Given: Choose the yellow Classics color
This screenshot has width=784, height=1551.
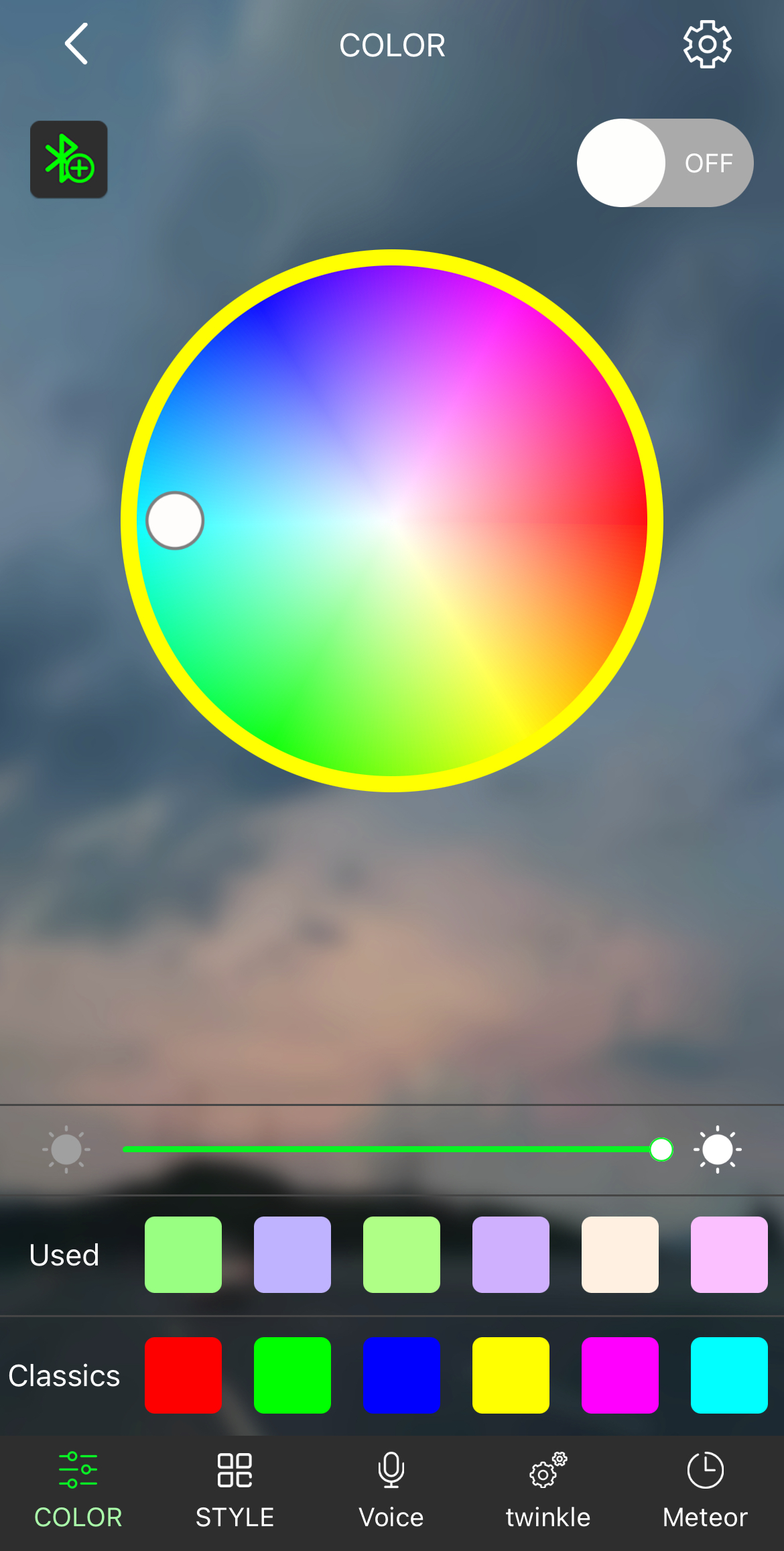Looking at the screenshot, I should click(511, 1375).
